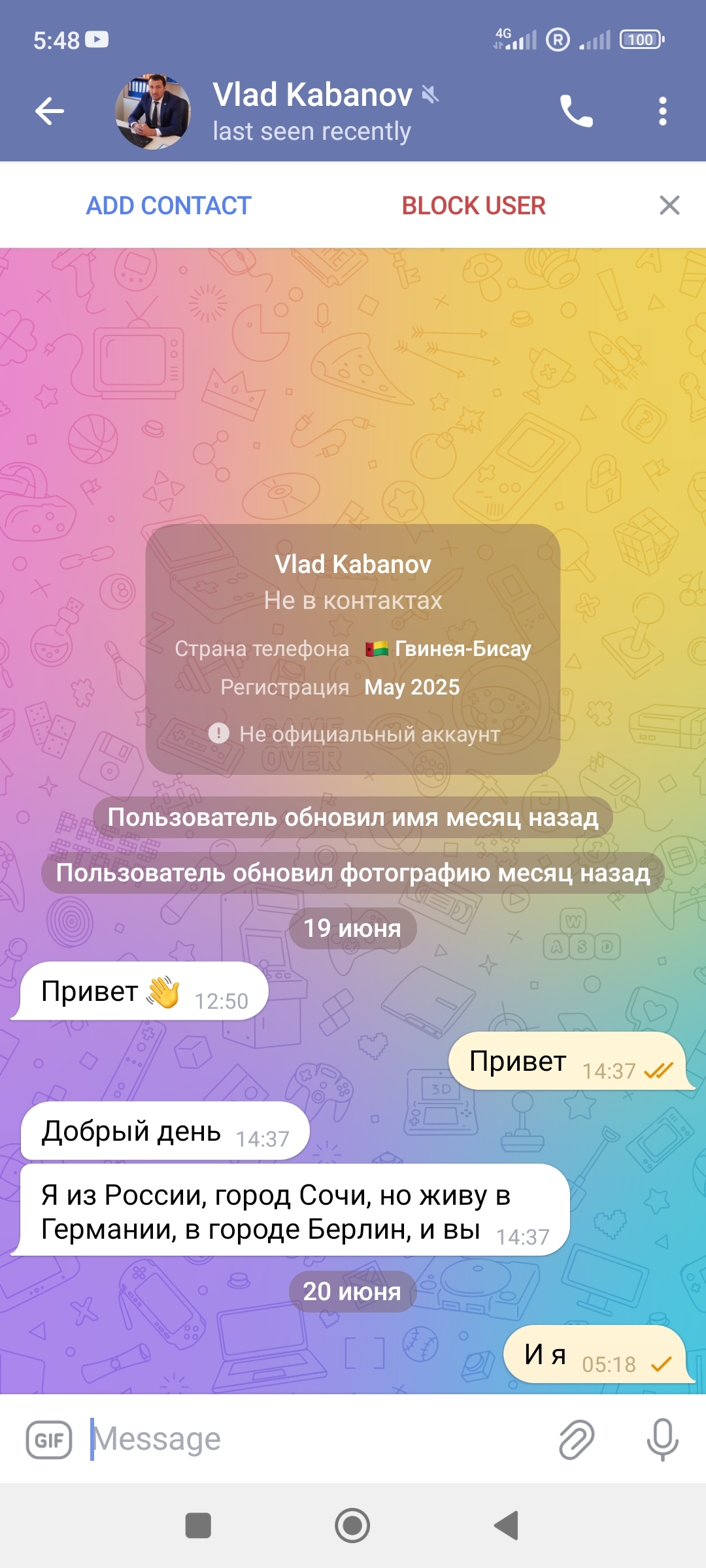This screenshot has height=1568, width=706.
Task: Focus the Message text field
Action: point(314,1439)
